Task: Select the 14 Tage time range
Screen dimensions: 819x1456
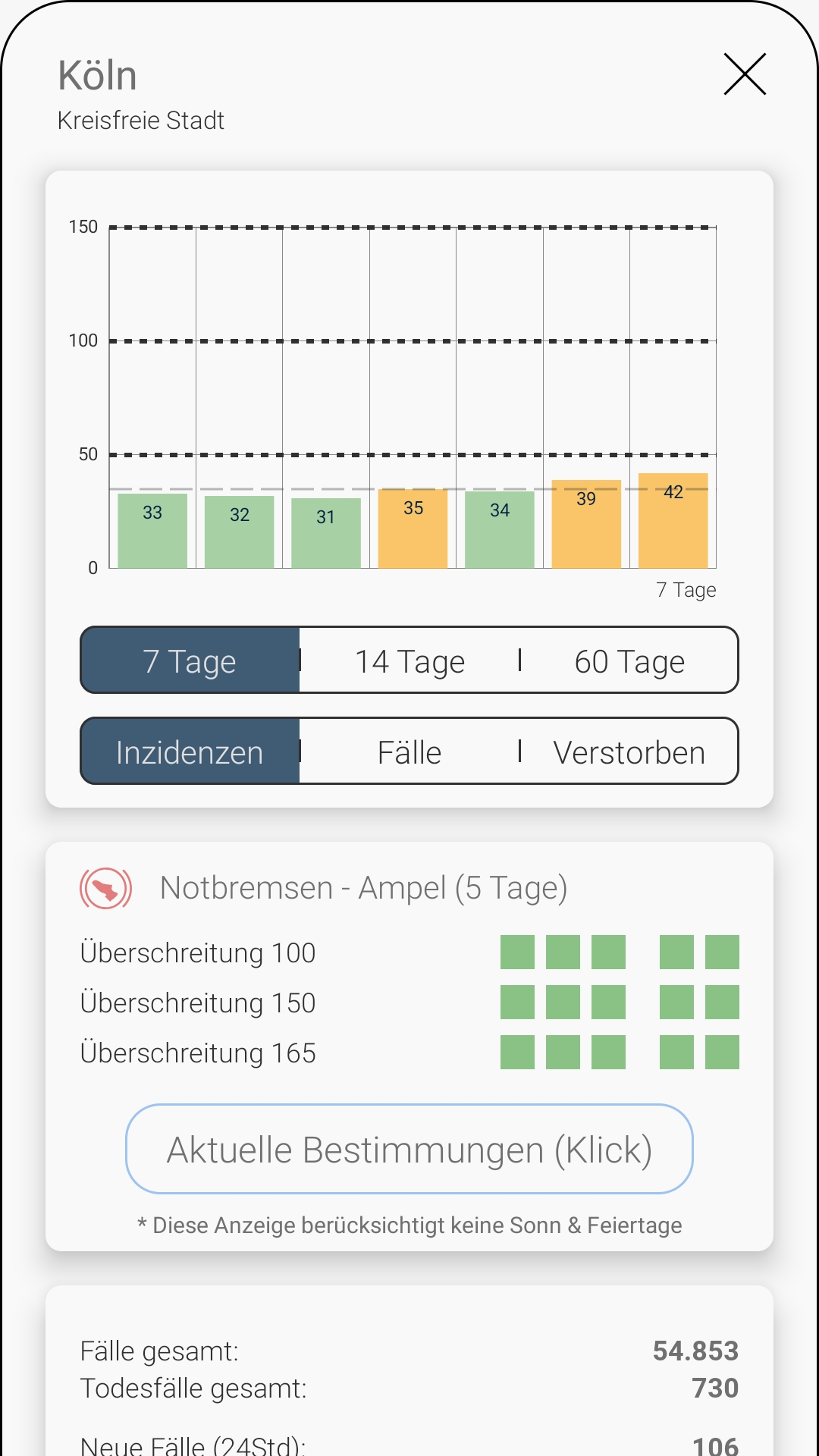Action: (x=409, y=661)
